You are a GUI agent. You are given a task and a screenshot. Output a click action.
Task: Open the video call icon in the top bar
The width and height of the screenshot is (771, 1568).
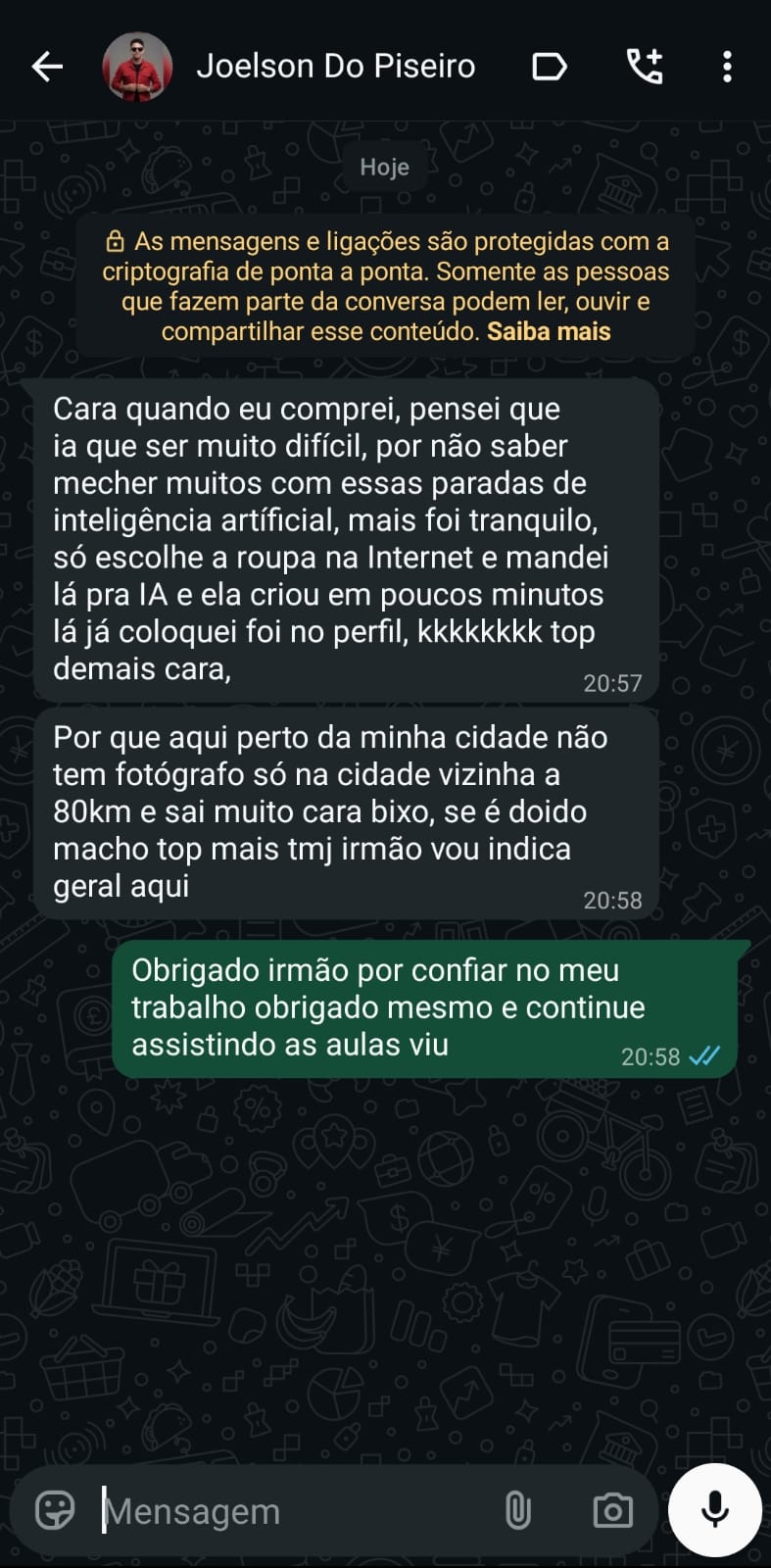(549, 66)
